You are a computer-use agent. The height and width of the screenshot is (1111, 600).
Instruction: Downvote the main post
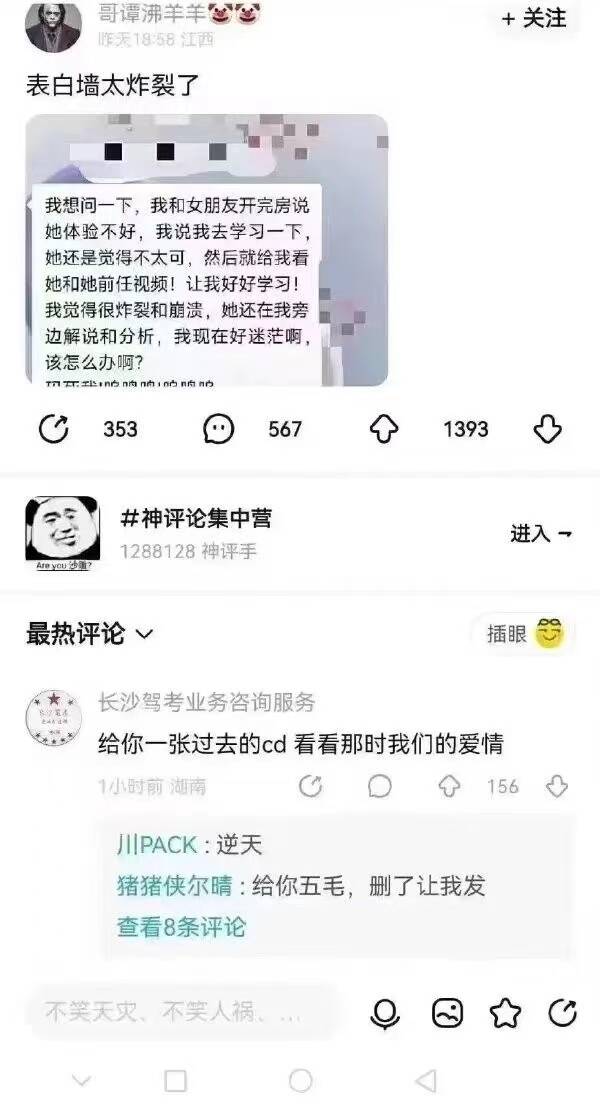tap(548, 429)
